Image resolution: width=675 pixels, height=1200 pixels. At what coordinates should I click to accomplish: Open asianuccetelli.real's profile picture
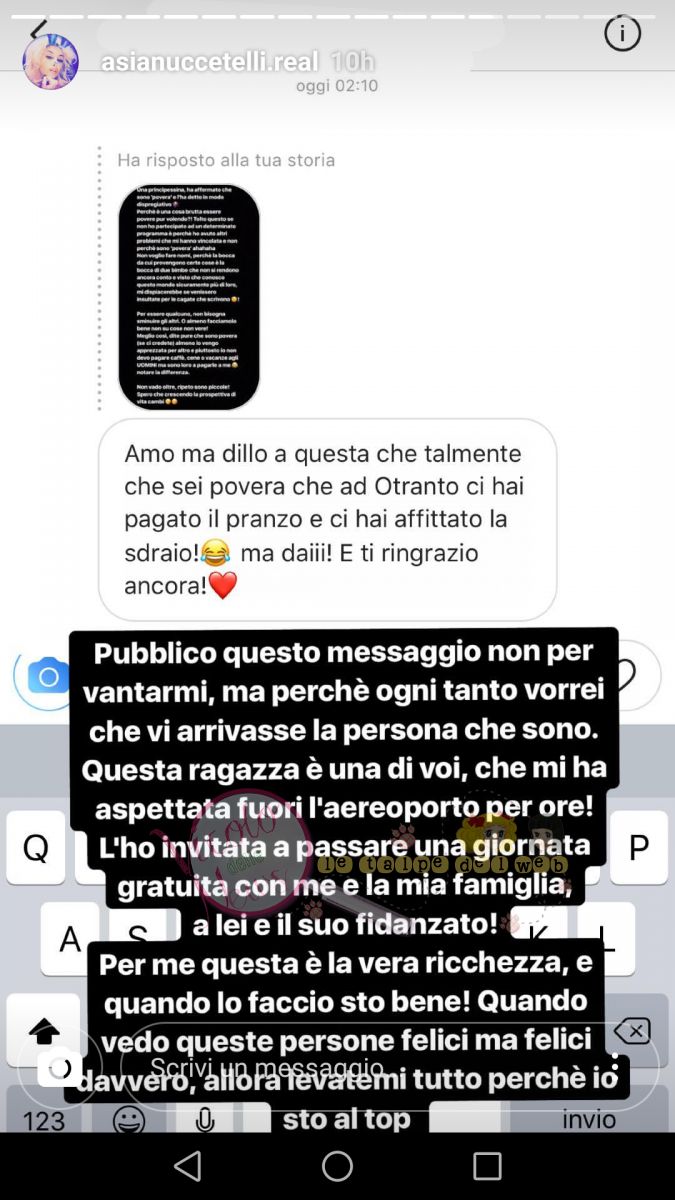[50, 61]
